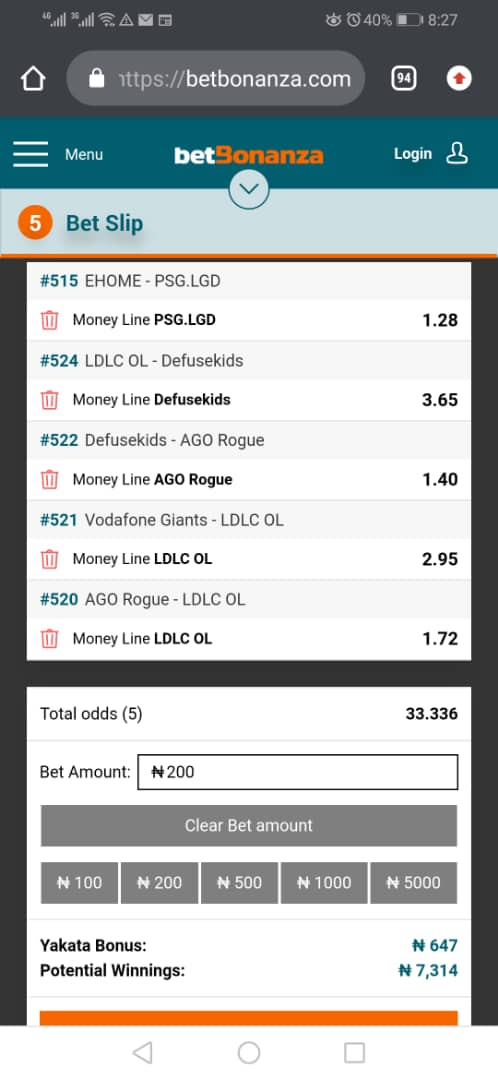Tap the Login button
Viewport: 498px width, 1080px height.
430,154
